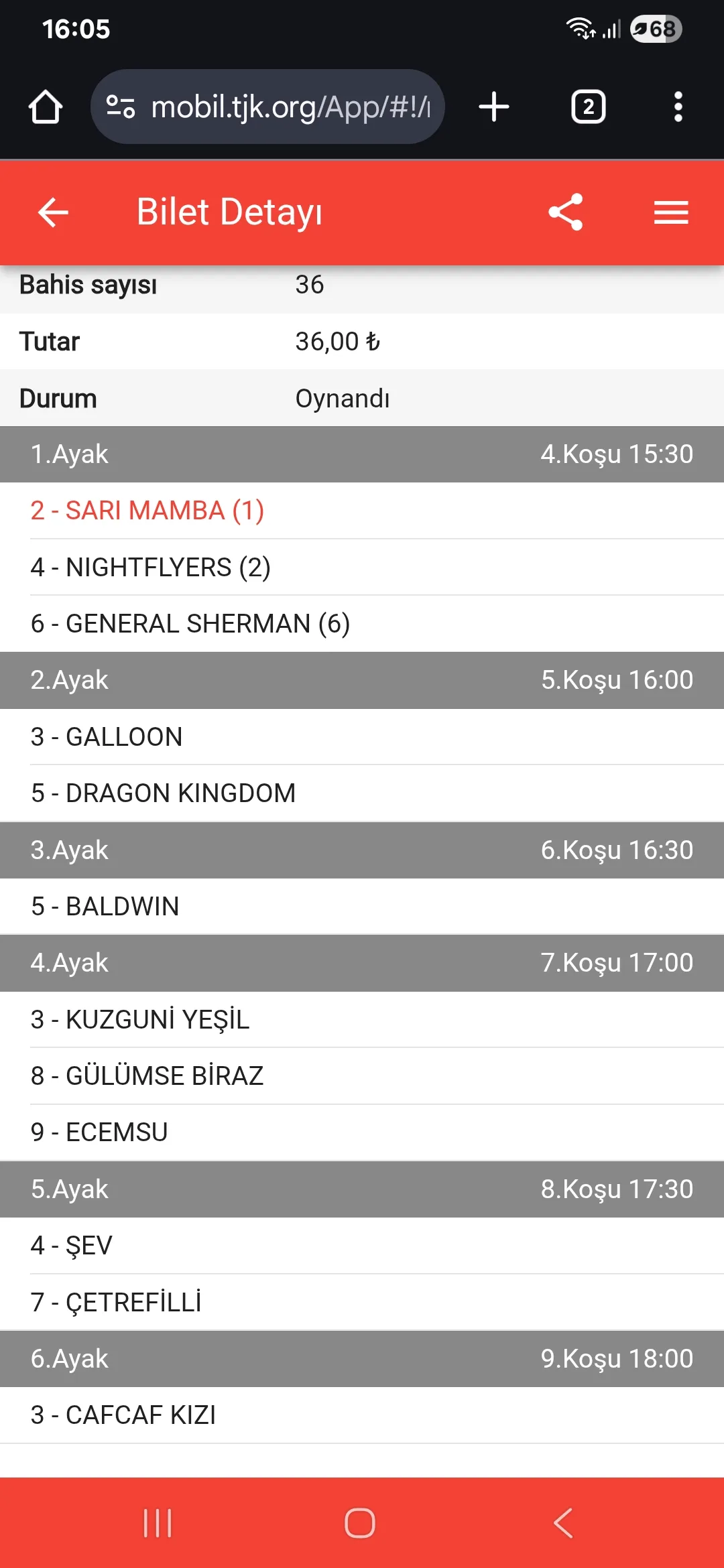Tap the system home button
This screenshot has width=724, height=1568.
click(x=360, y=1523)
